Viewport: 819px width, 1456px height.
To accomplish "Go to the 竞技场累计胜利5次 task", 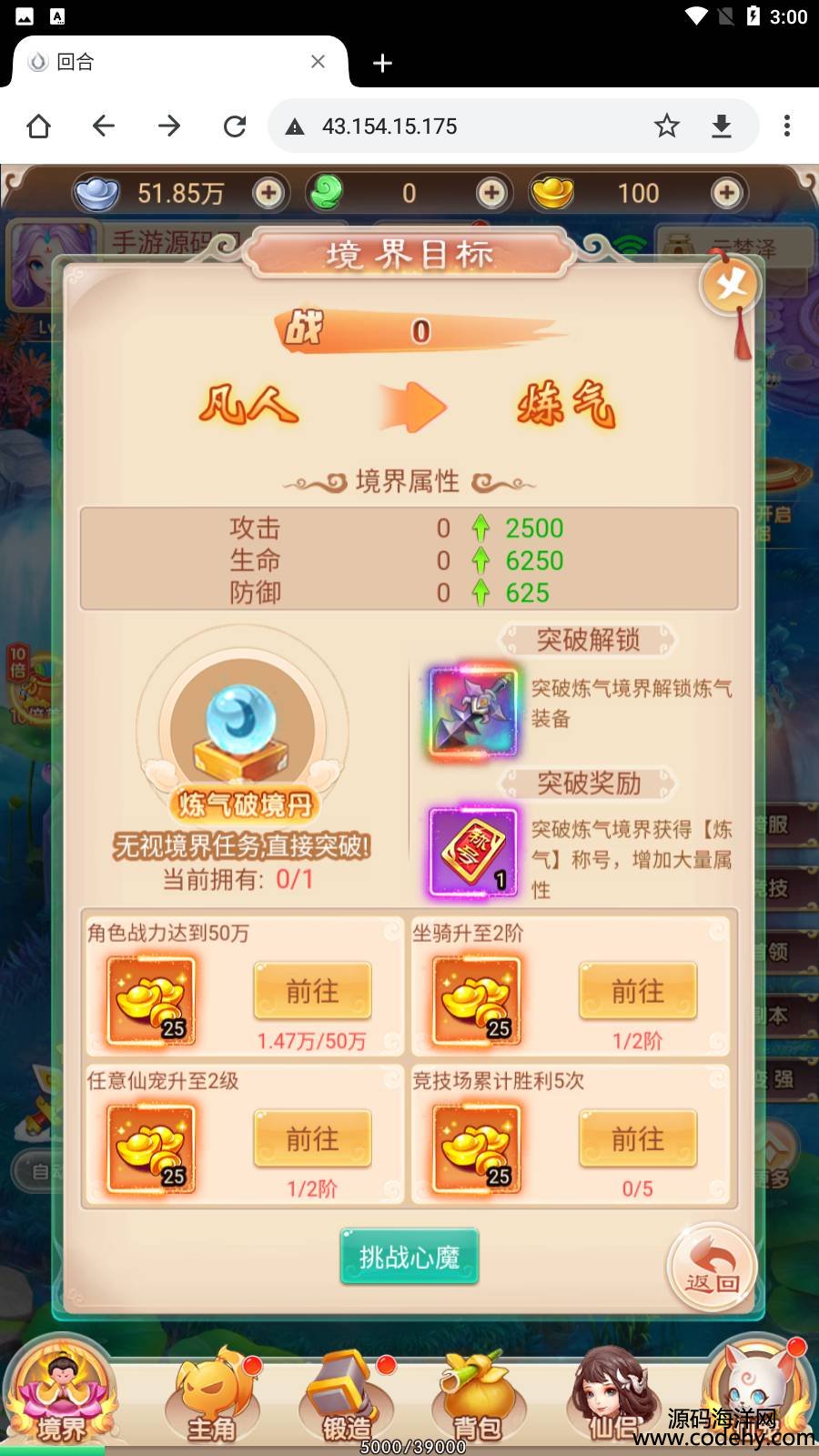I will point(637,1138).
